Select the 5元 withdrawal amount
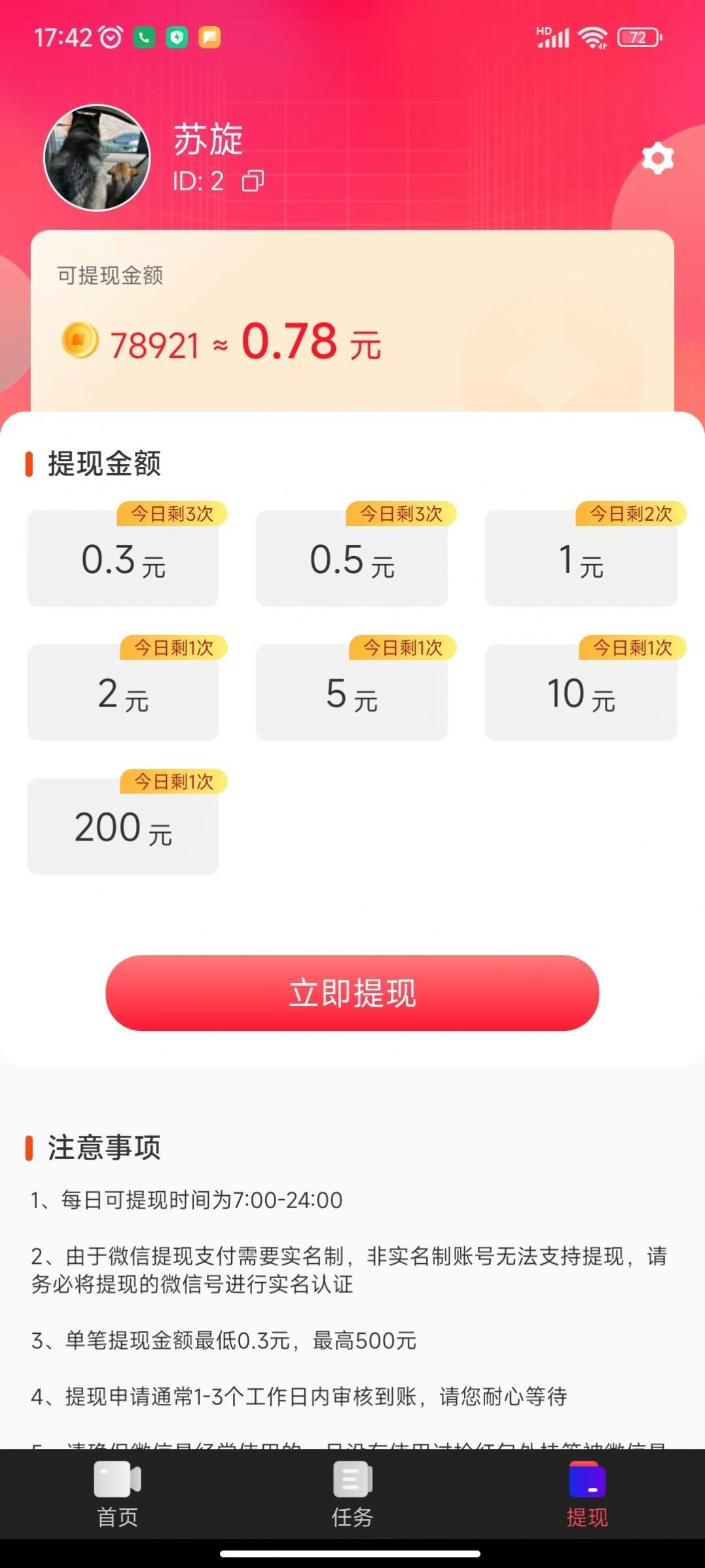This screenshot has width=705, height=1568. pos(352,693)
